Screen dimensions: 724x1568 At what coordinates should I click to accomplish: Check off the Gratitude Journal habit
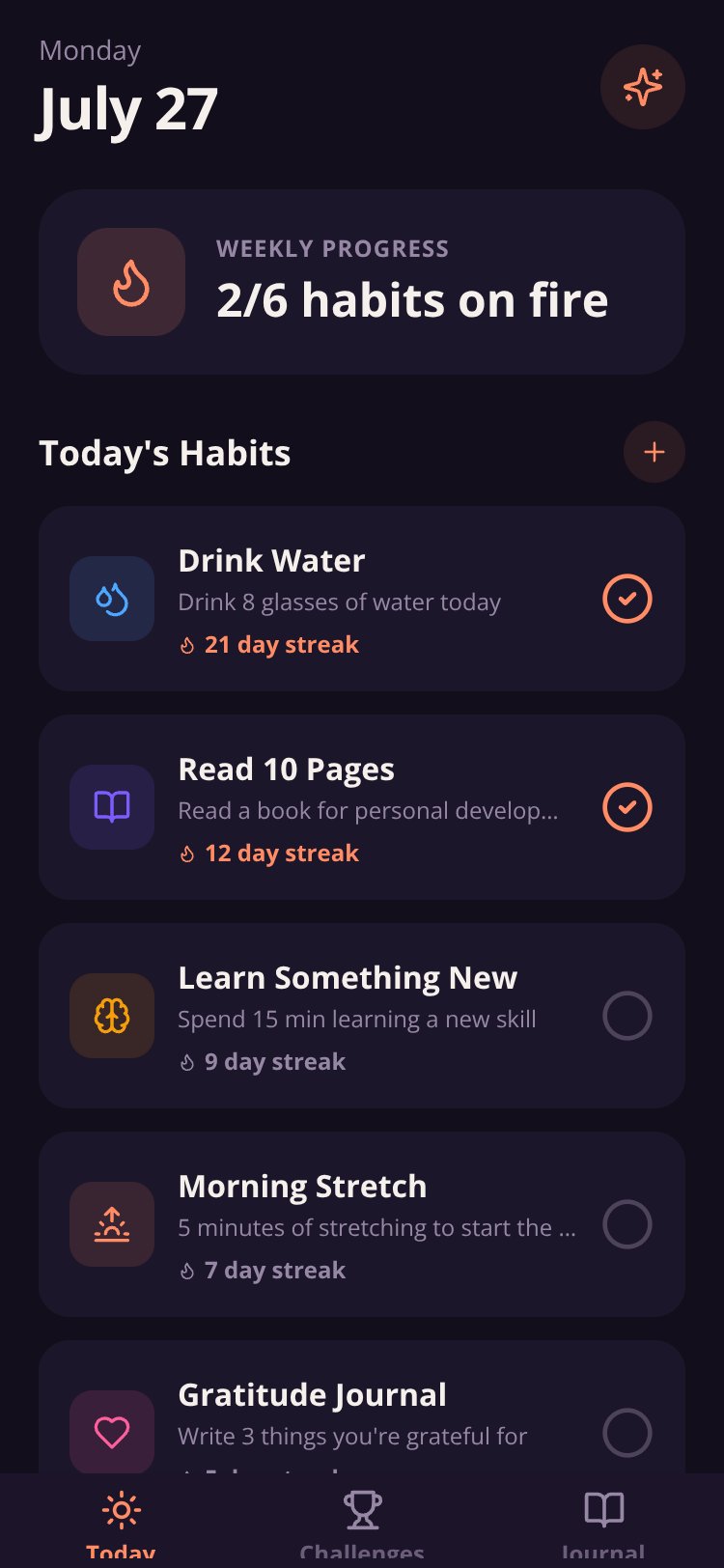[627, 1433]
